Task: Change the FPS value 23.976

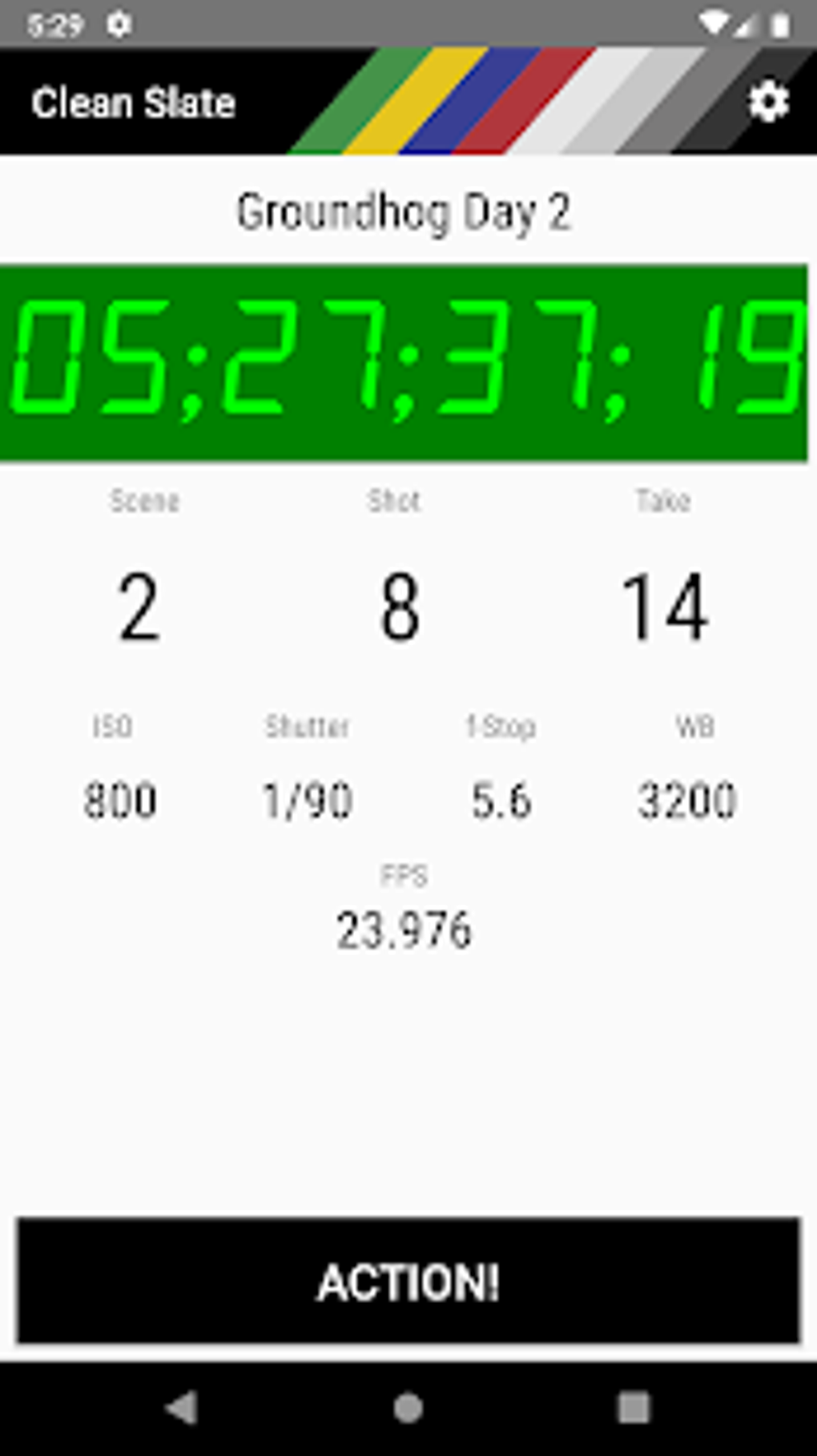Action: tap(405, 928)
